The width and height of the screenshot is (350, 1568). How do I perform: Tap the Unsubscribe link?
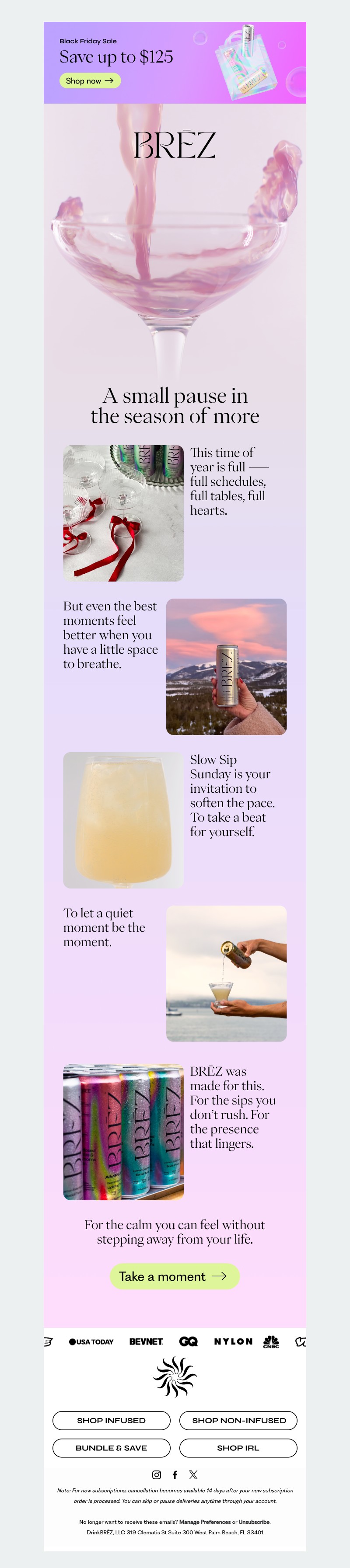coord(254,1521)
